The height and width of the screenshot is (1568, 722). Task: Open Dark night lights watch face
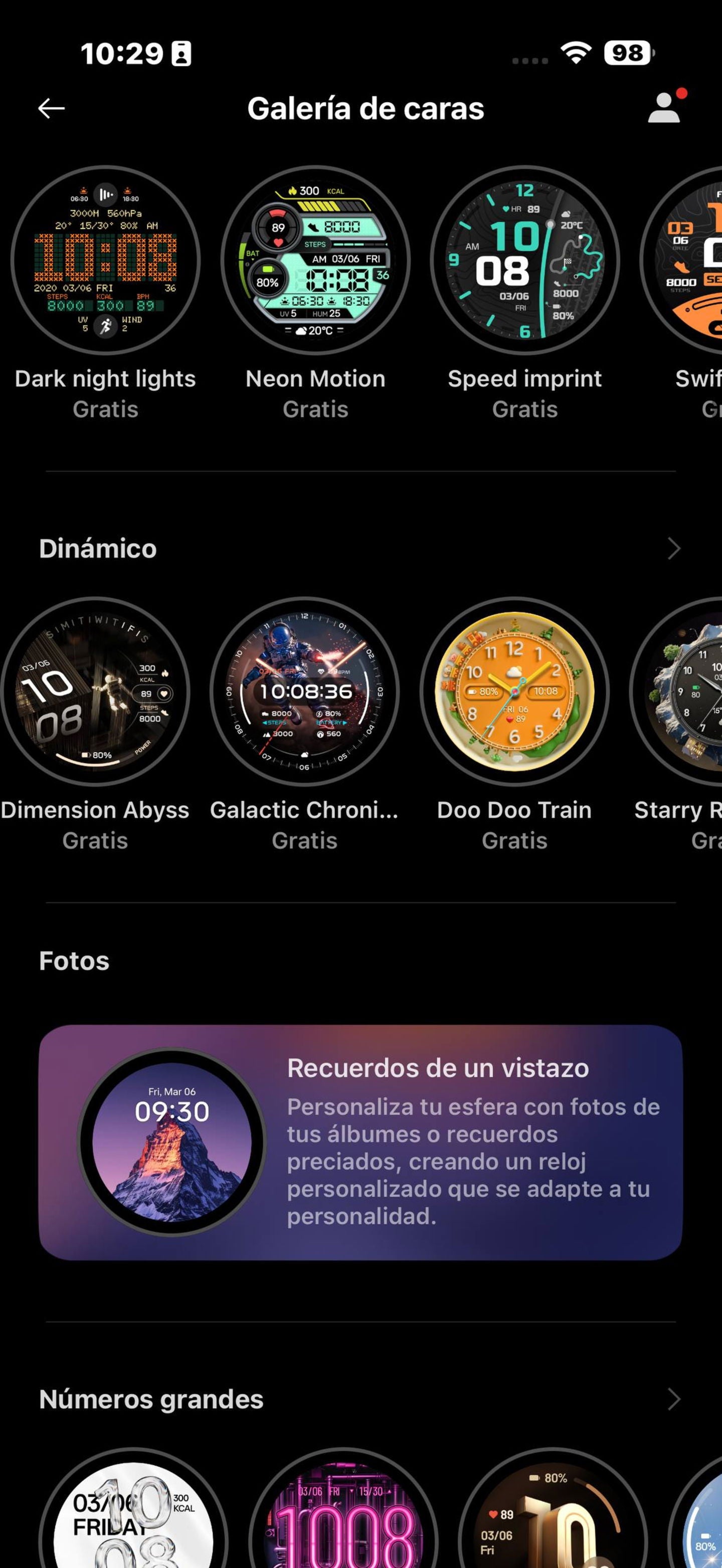coord(105,260)
